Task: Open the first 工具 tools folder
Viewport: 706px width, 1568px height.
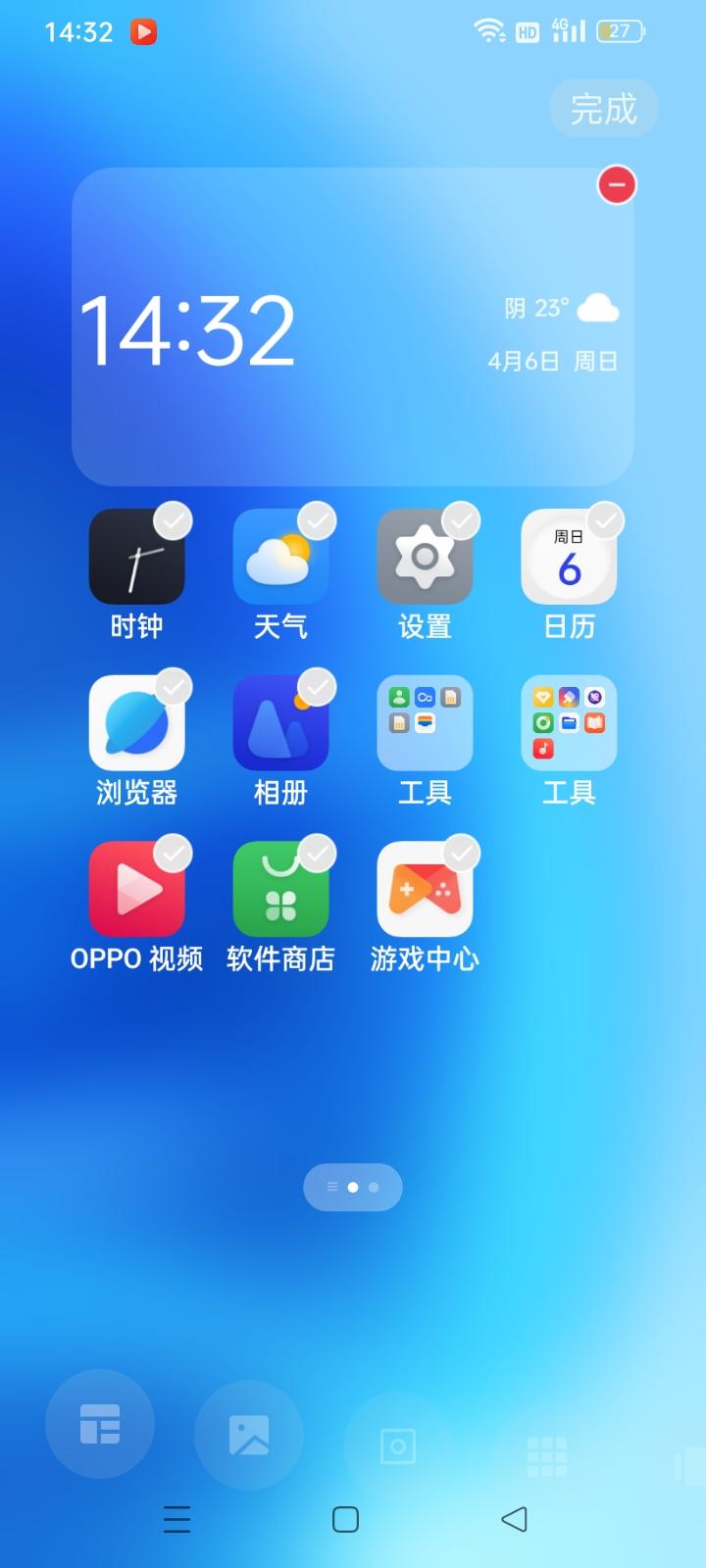Action: (425, 723)
